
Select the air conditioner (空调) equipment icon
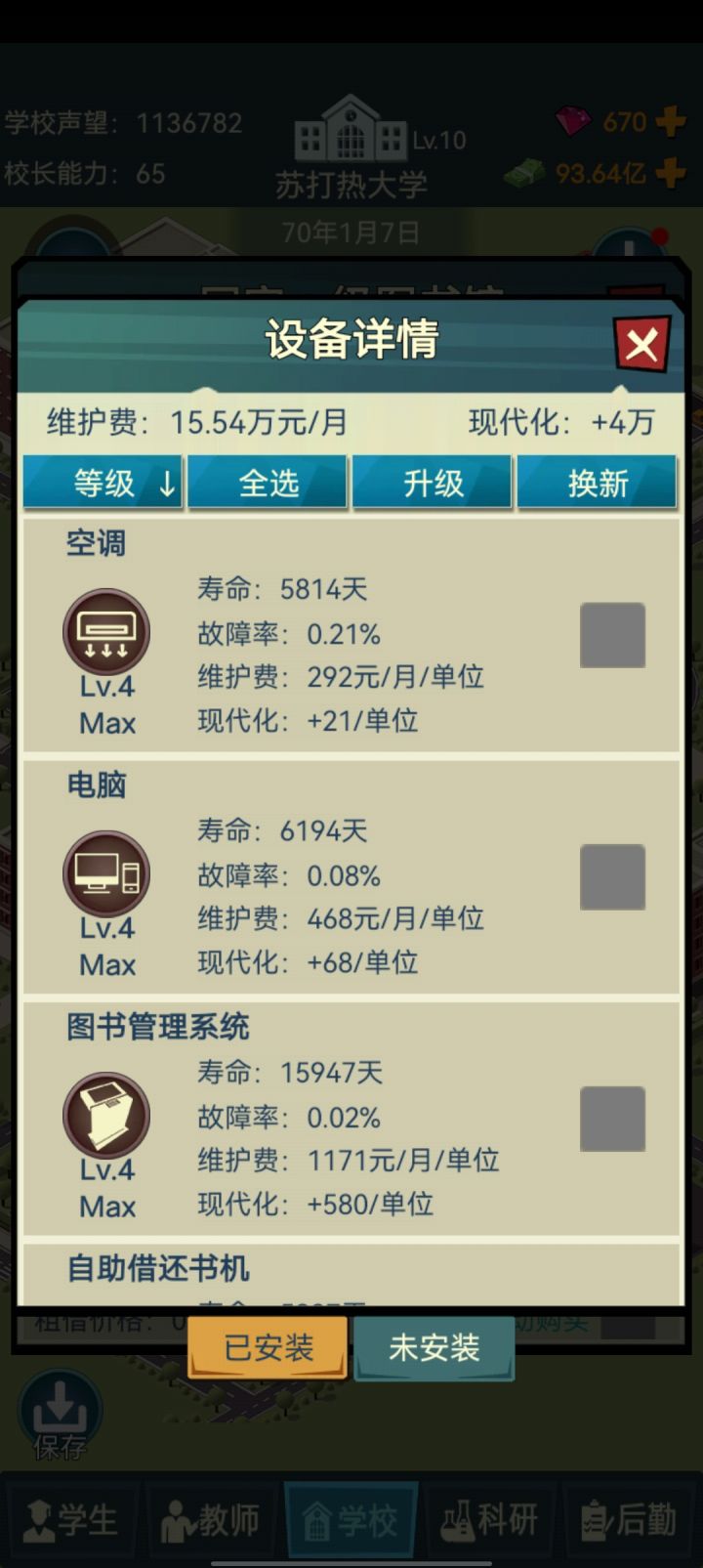[x=106, y=631]
